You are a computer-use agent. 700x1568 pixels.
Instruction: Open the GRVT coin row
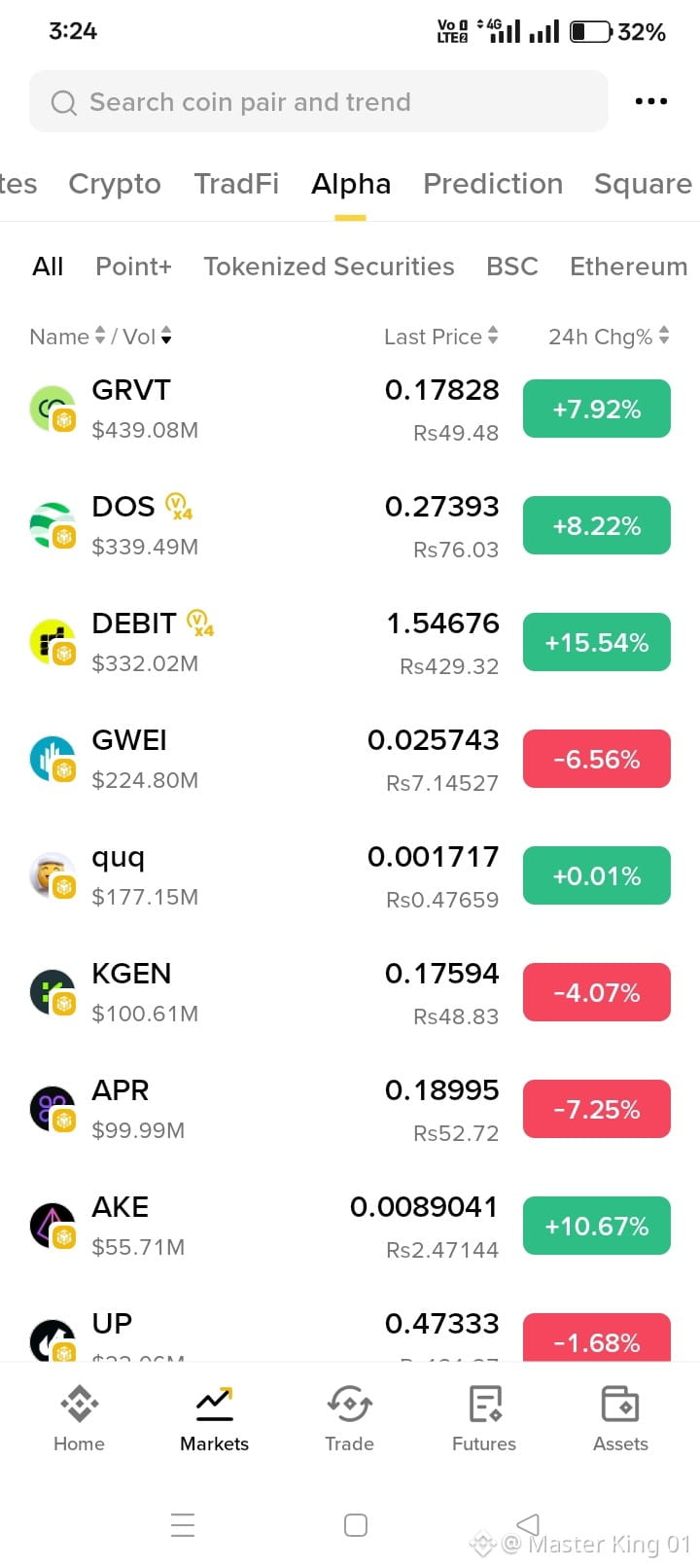click(x=350, y=409)
